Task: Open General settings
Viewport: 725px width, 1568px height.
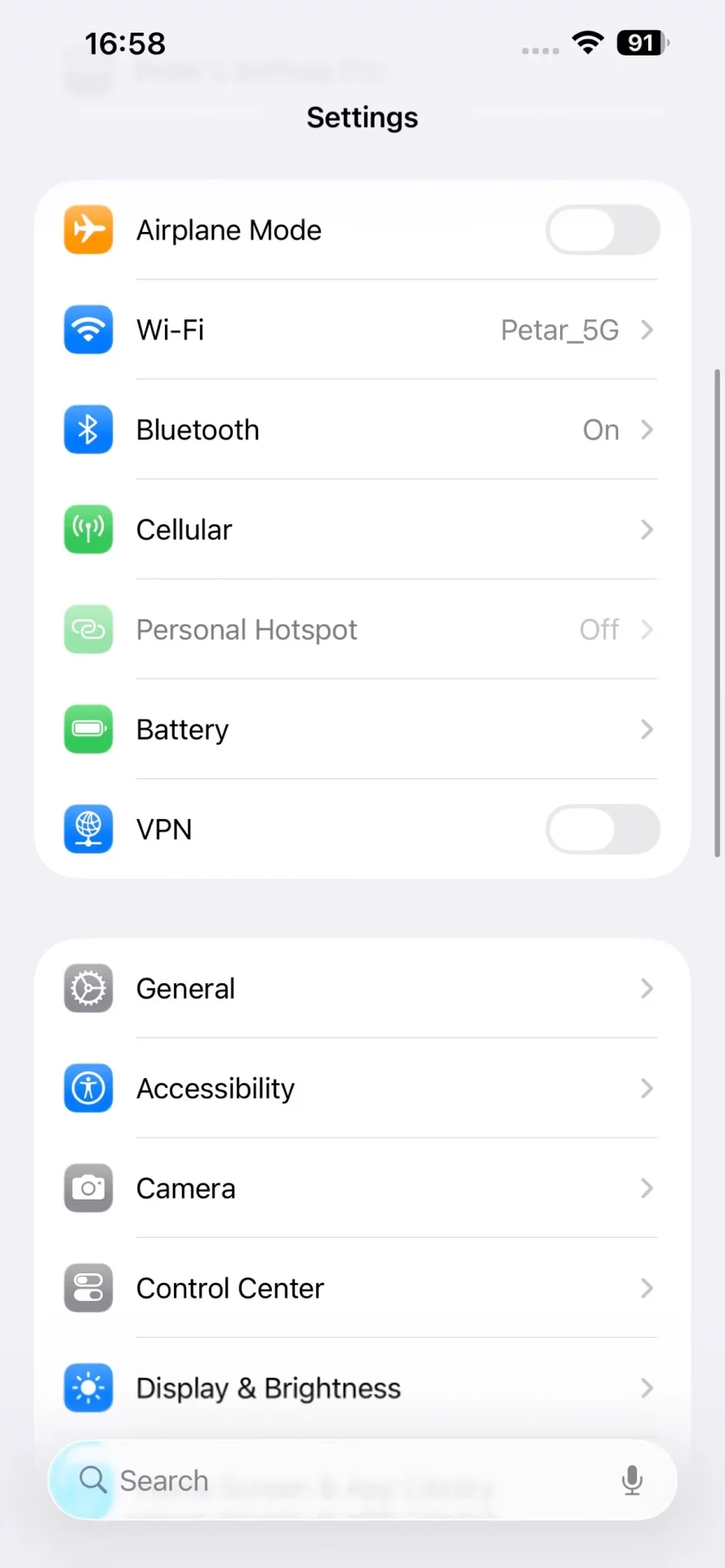Action: coord(362,988)
